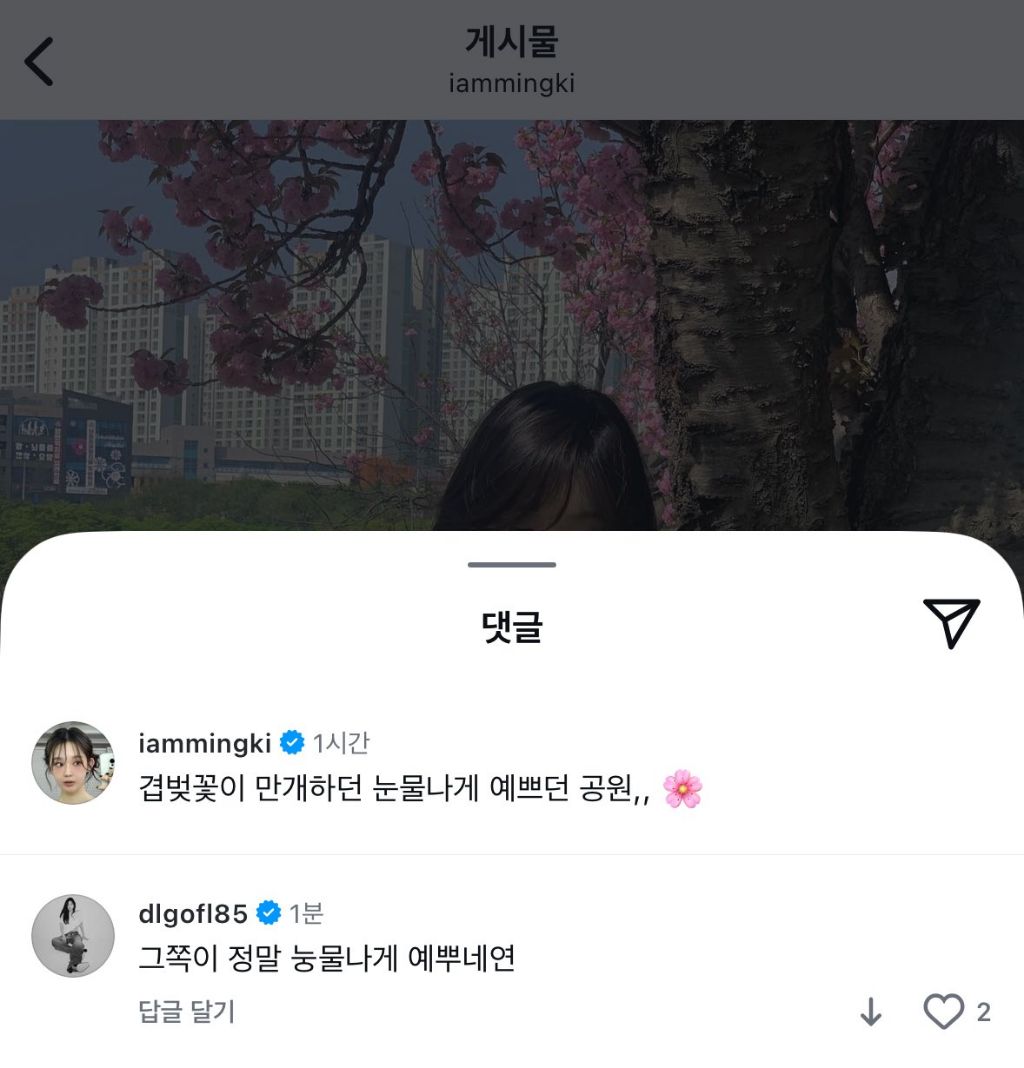
Task: Collapse the comment panel via the handle bar
Action: [x=511, y=564]
